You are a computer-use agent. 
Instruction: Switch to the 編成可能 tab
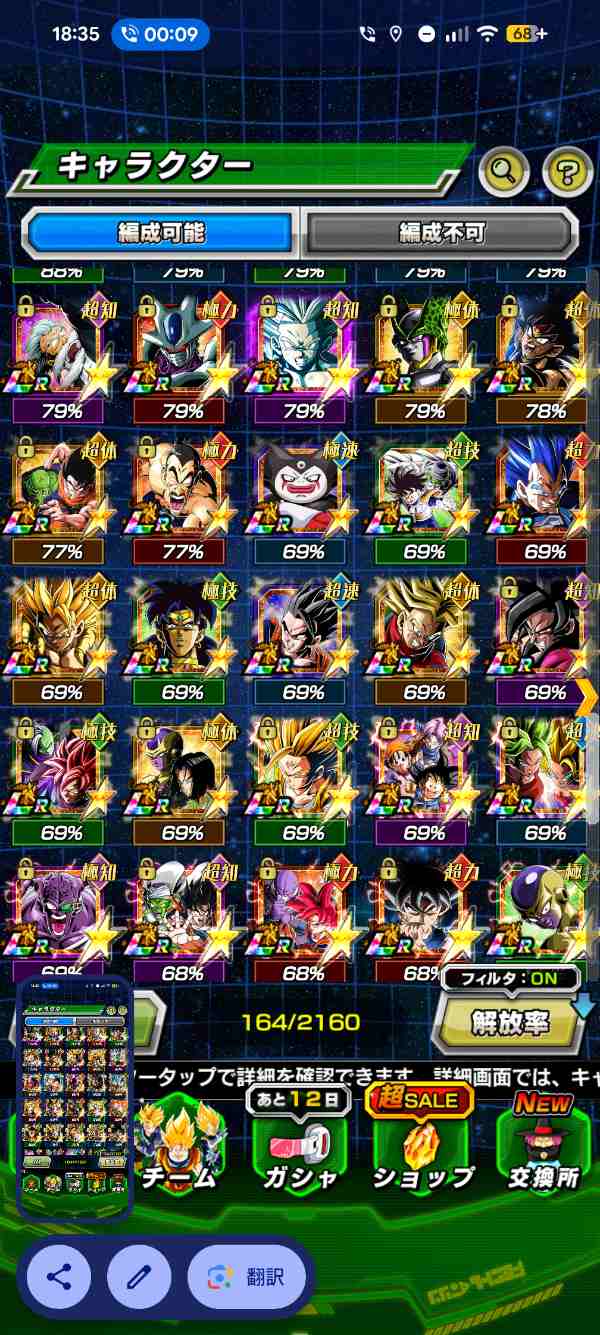click(162, 233)
